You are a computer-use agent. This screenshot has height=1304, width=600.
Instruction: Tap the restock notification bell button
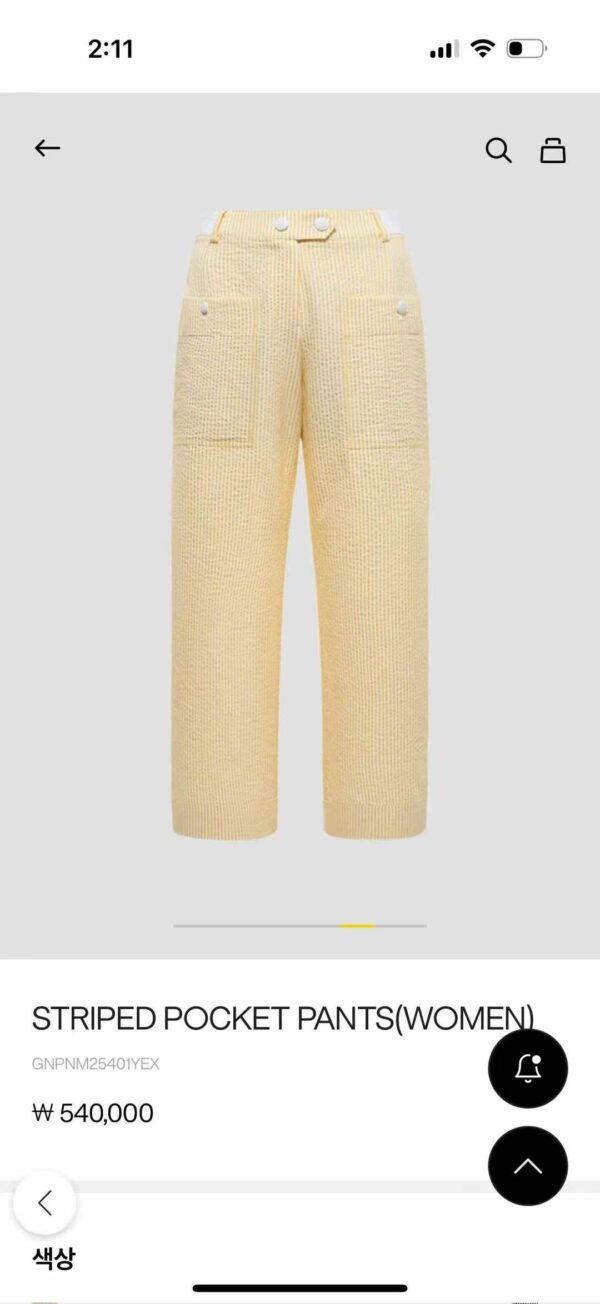[x=527, y=1068]
